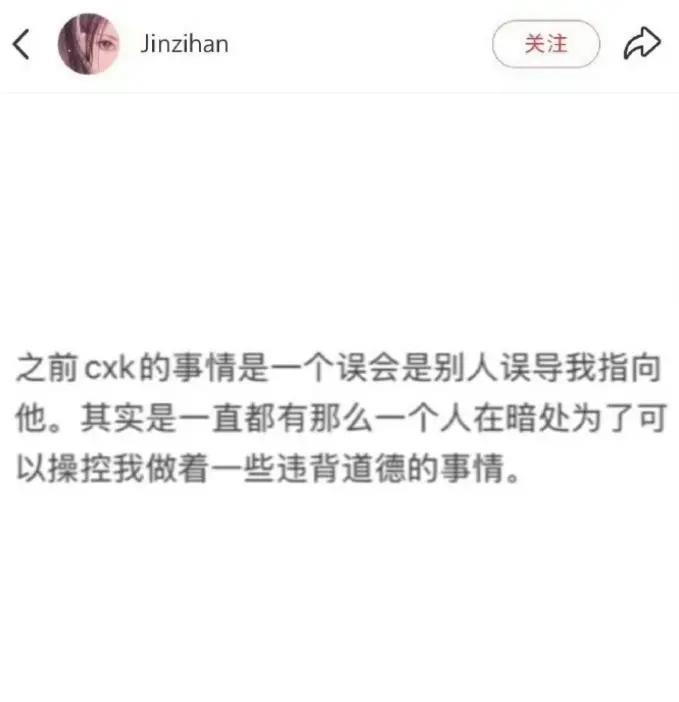Screen dimensions: 679x702
Task: Open the Jinzihan username
Action: pos(184,44)
